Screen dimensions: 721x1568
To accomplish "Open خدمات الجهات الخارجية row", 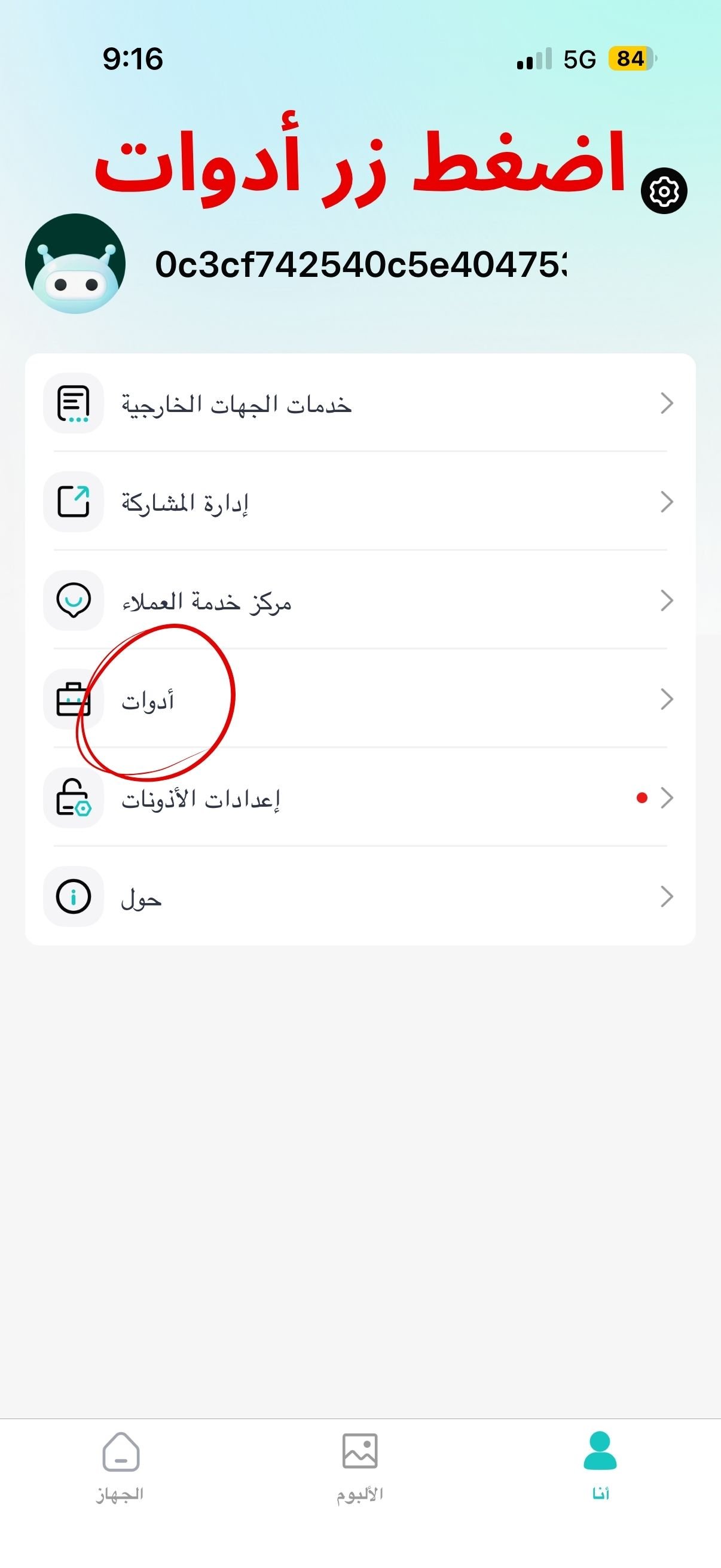I will tap(360, 403).
